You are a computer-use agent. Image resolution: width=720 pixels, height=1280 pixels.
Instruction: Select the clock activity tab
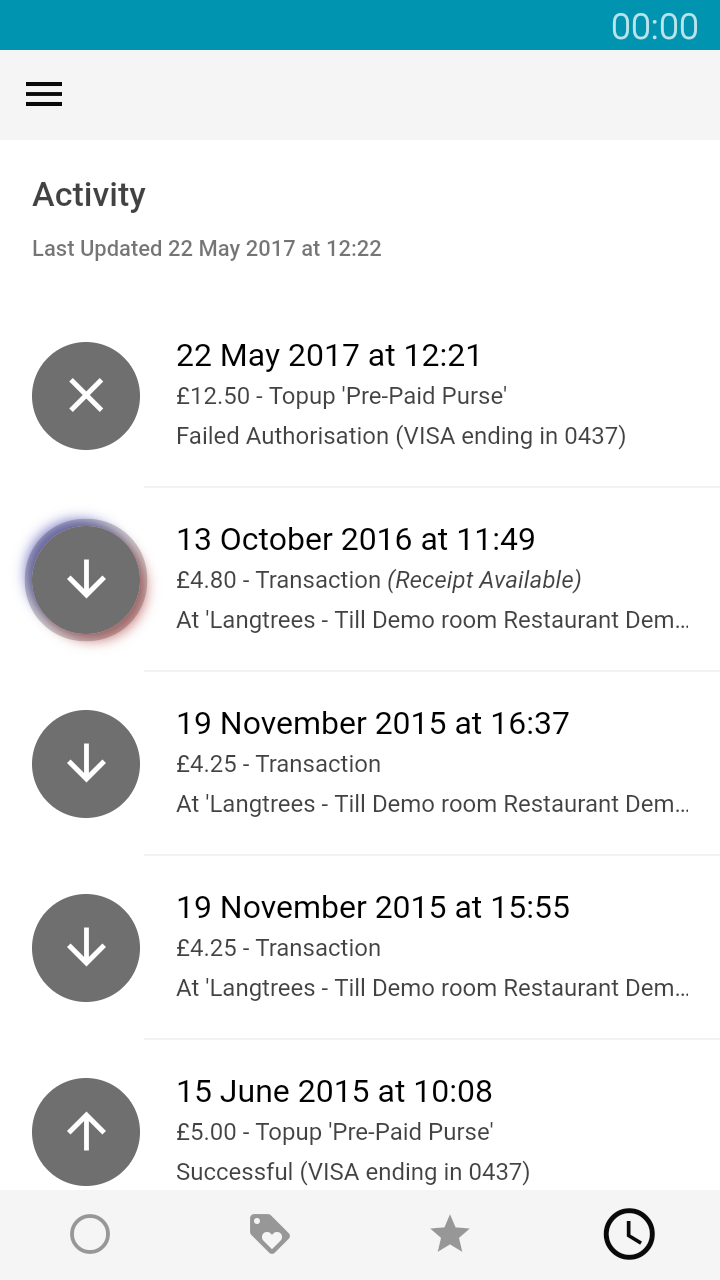[629, 1234]
